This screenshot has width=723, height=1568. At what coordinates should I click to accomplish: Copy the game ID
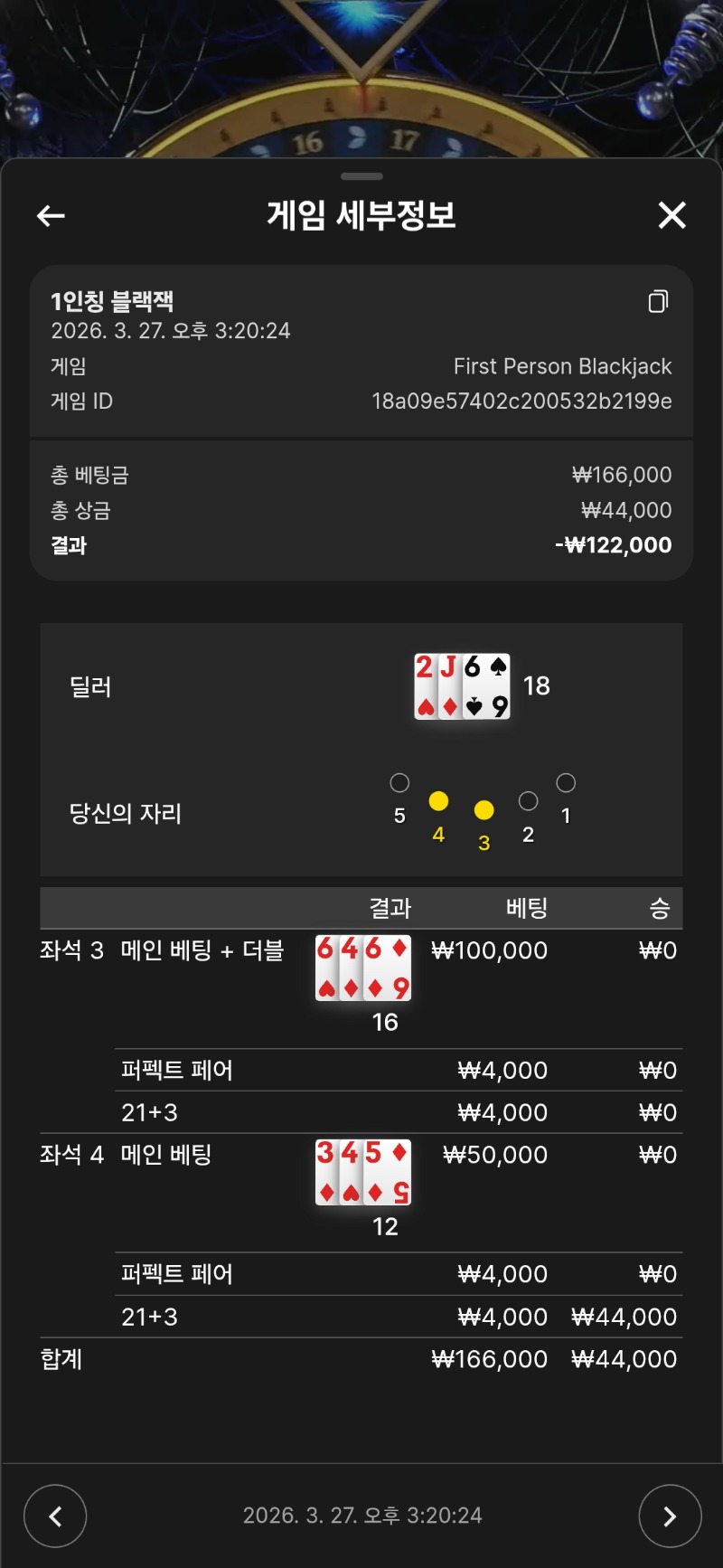click(658, 301)
